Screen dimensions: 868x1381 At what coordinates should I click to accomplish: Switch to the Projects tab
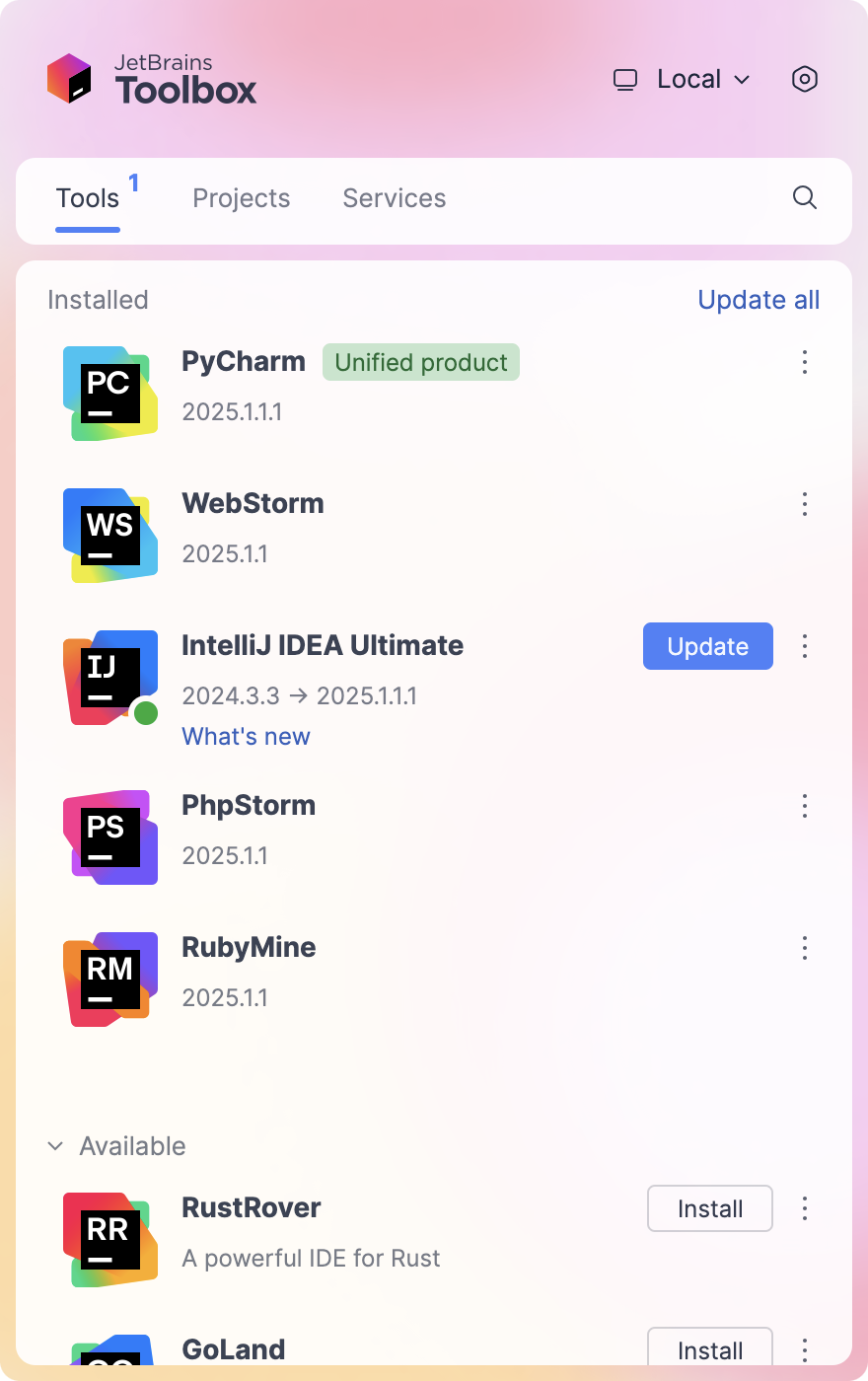click(x=241, y=198)
